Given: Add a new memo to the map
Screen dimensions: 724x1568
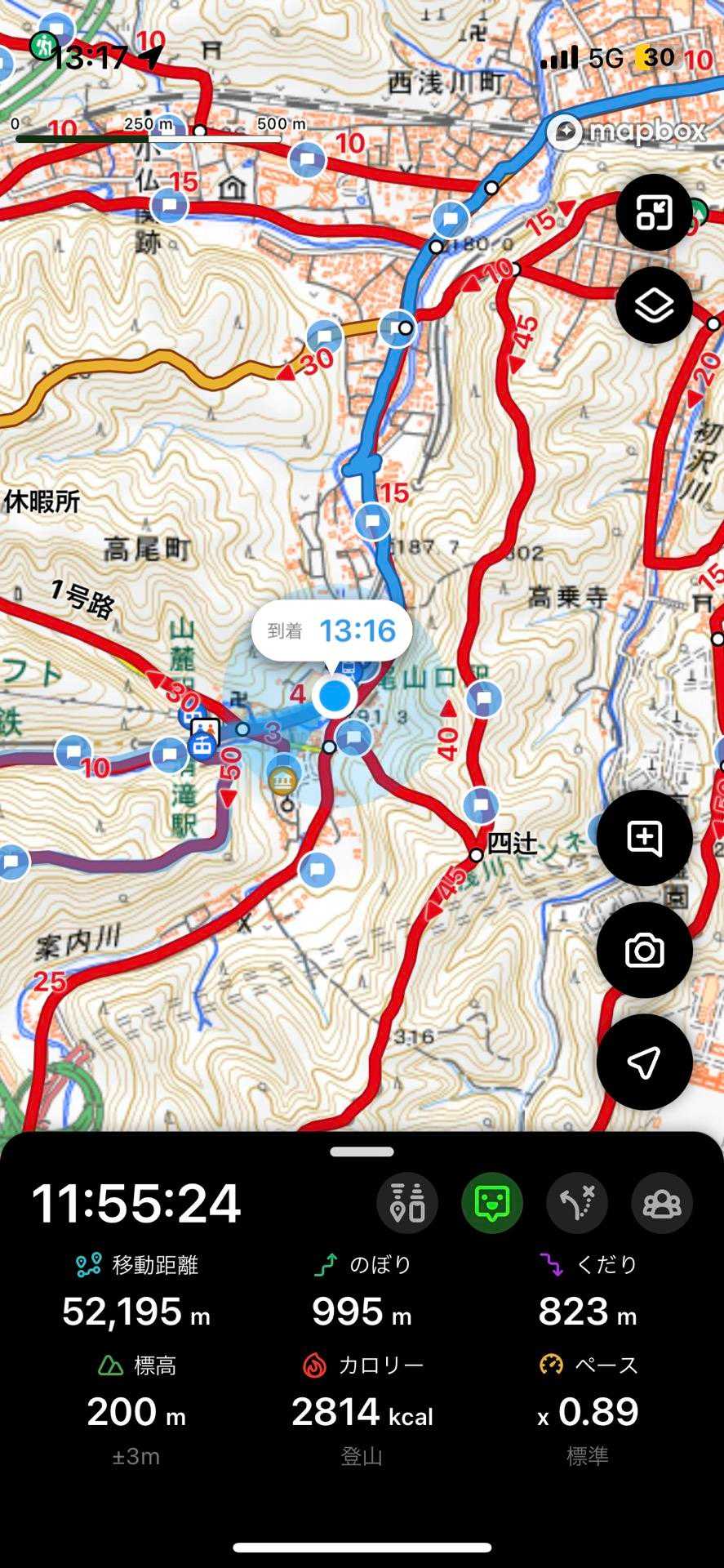Looking at the screenshot, I should 644,838.
